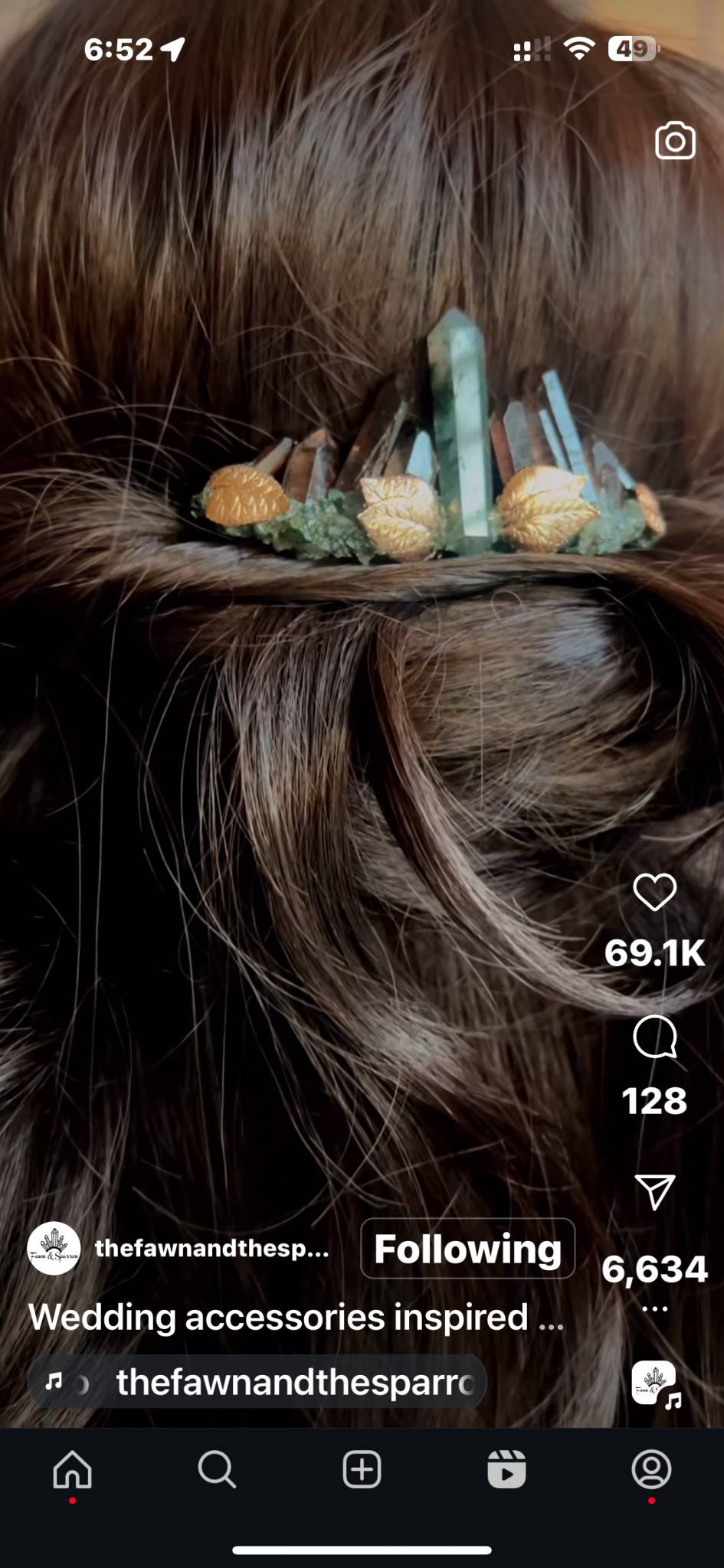
Task: Open the camera icon to create a reel
Action: pos(675,141)
